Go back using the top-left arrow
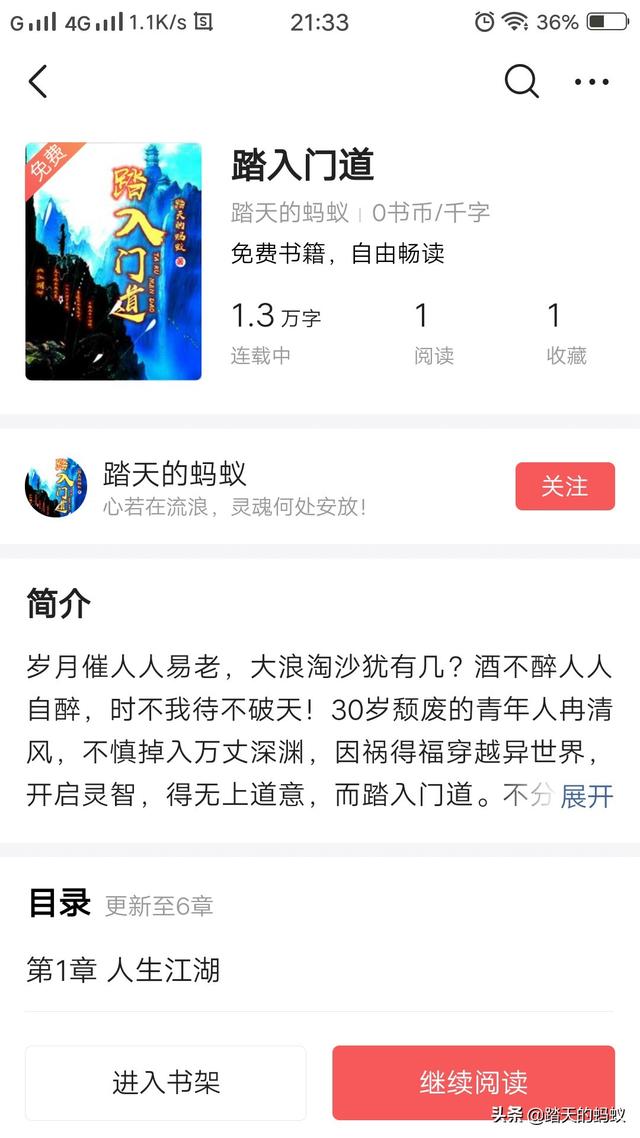This screenshot has height=1138, width=640. tap(38, 82)
